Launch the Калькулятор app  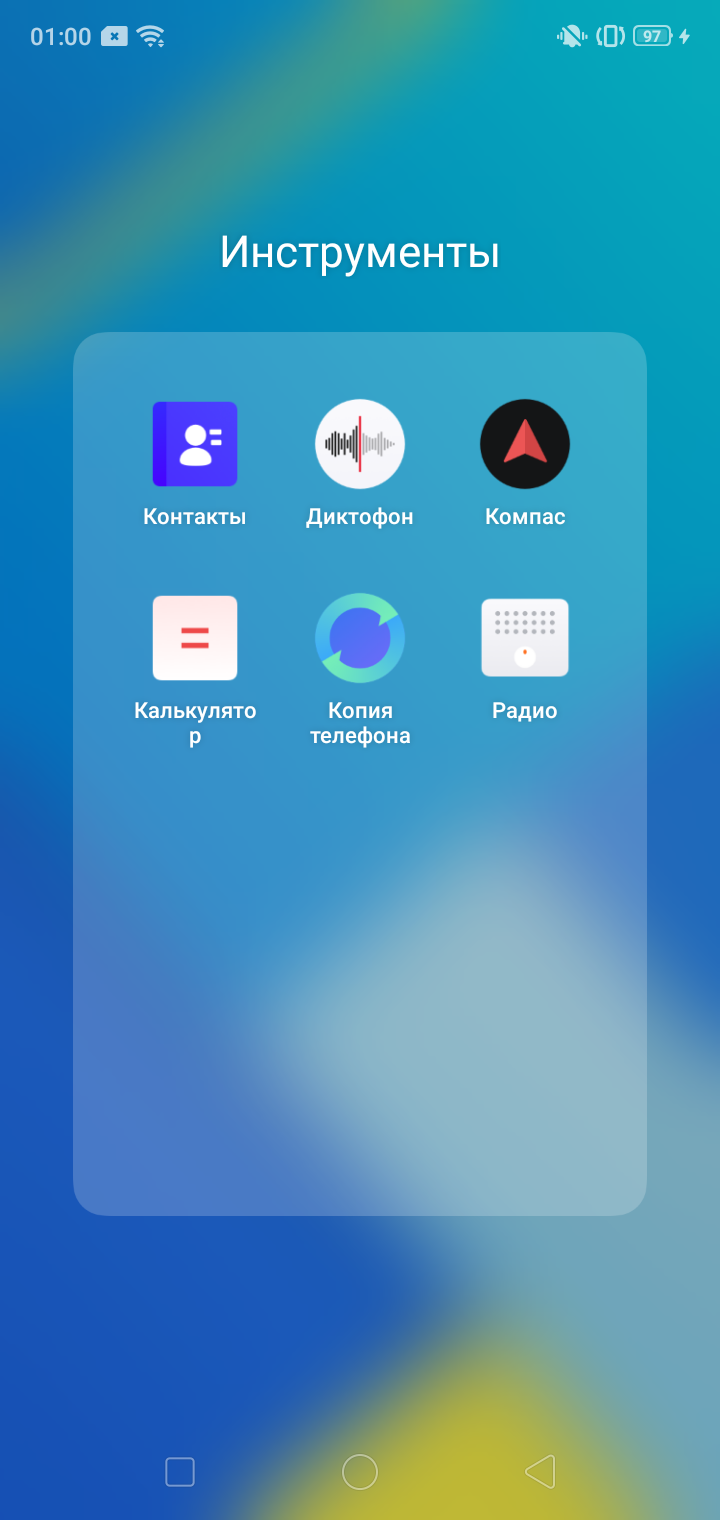click(195, 638)
